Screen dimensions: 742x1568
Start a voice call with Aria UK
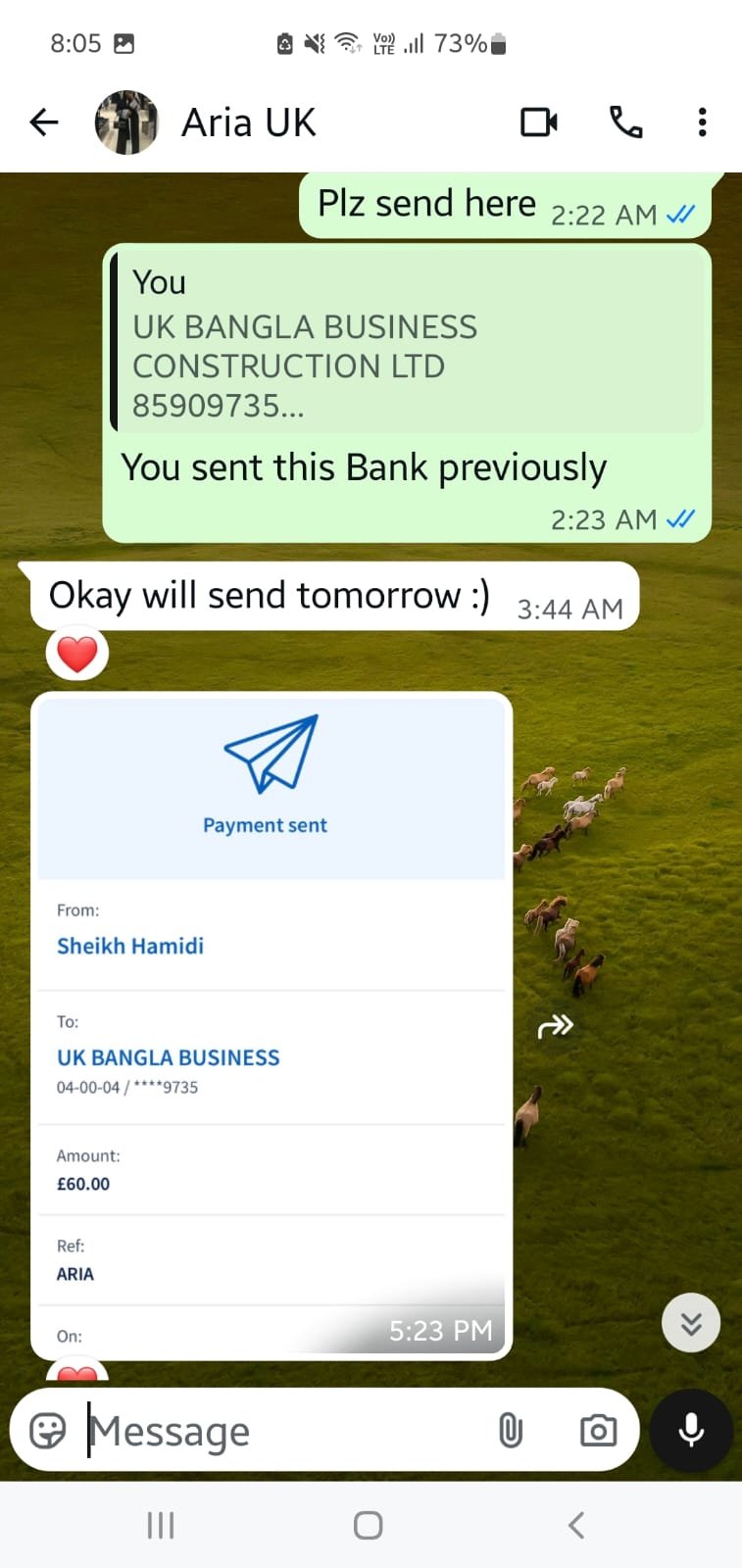pos(625,122)
